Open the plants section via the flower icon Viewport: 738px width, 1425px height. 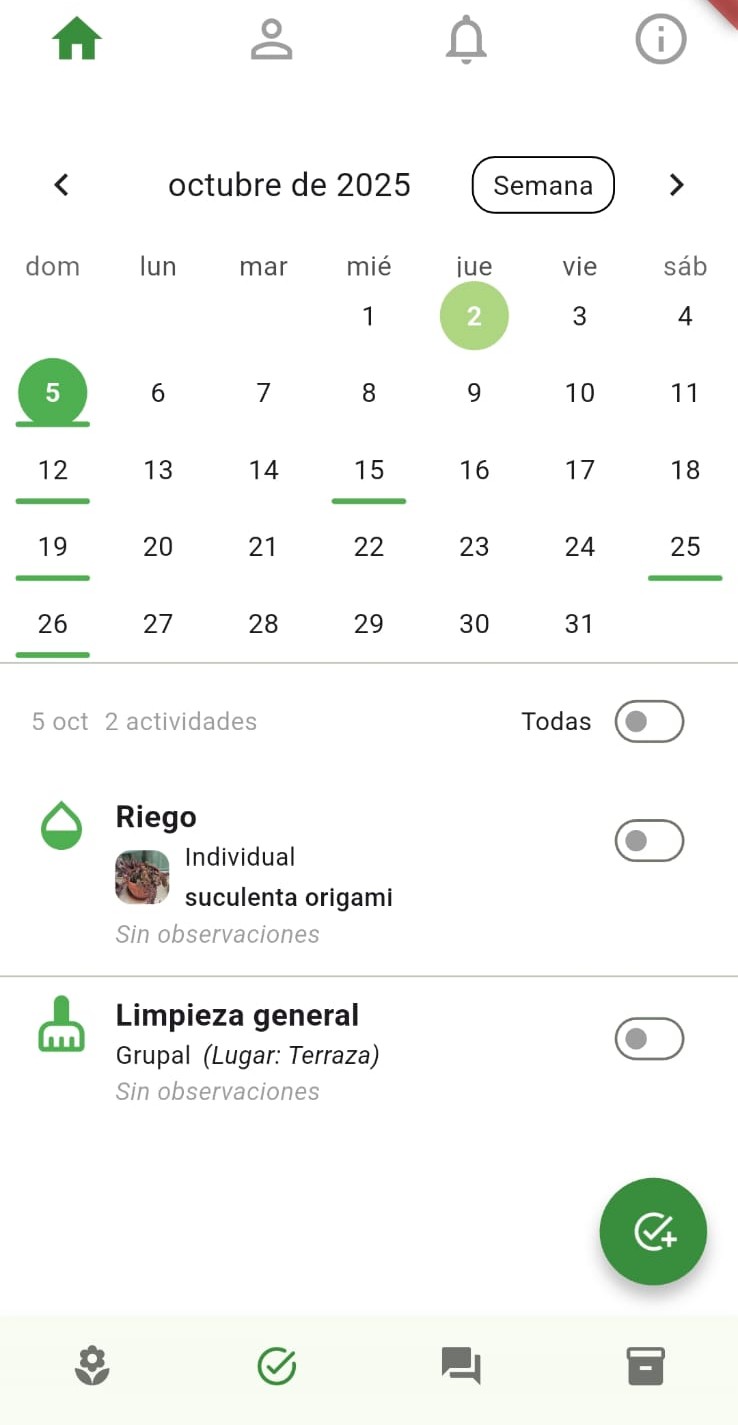(92, 1365)
